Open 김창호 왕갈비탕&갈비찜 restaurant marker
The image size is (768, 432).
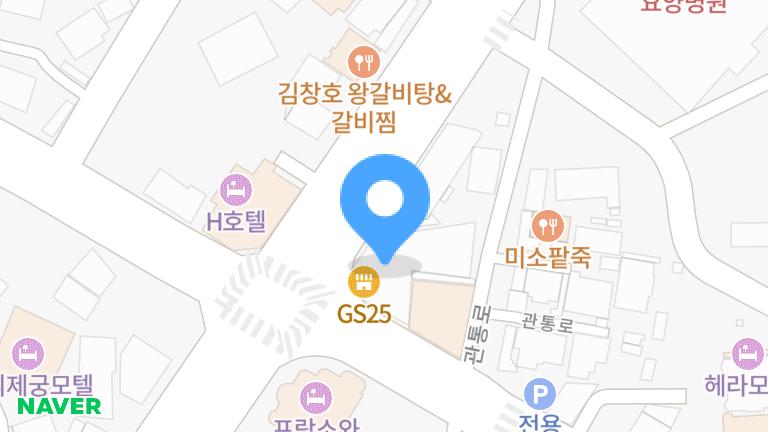tap(366, 62)
